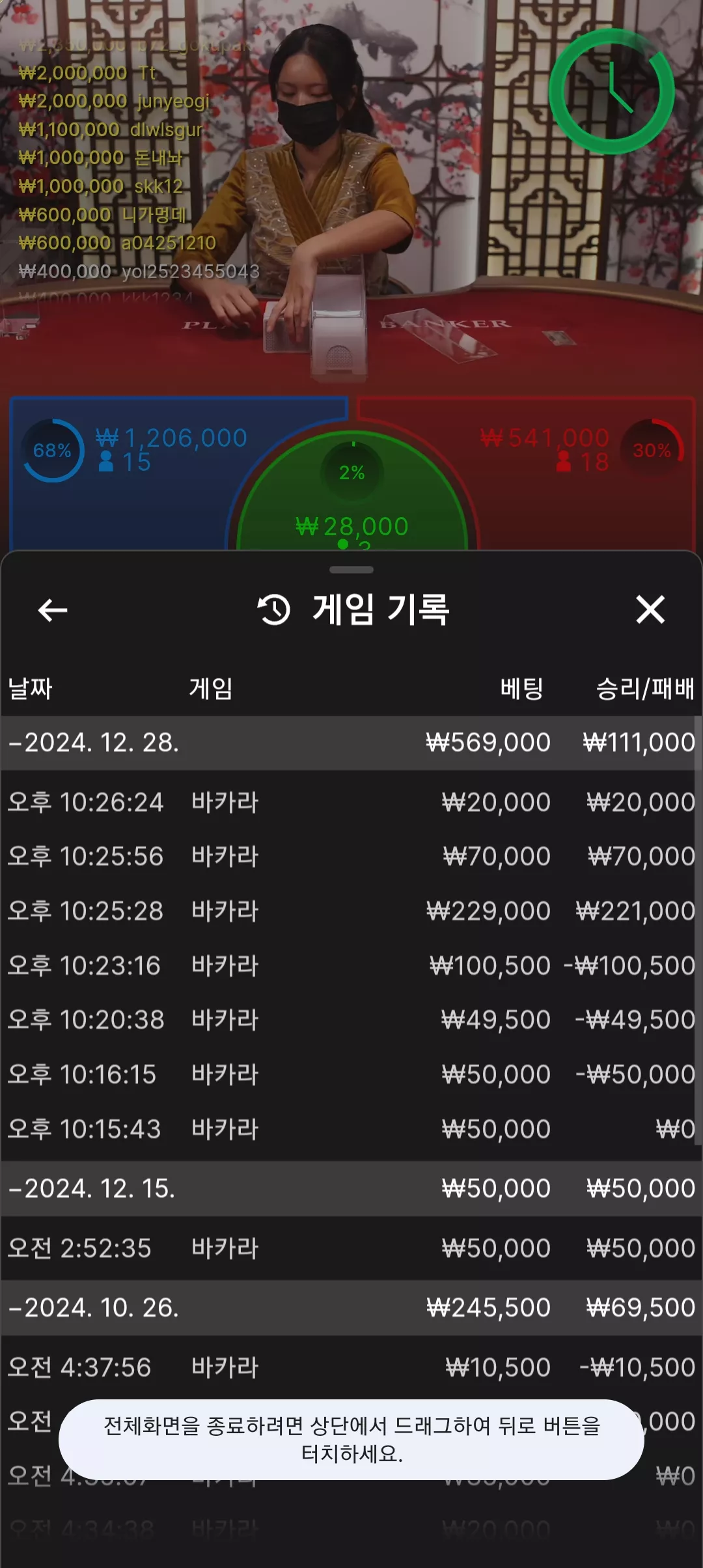The width and height of the screenshot is (703, 1568).
Task: View the 오후 10:25:28 game details
Action: coord(351,912)
